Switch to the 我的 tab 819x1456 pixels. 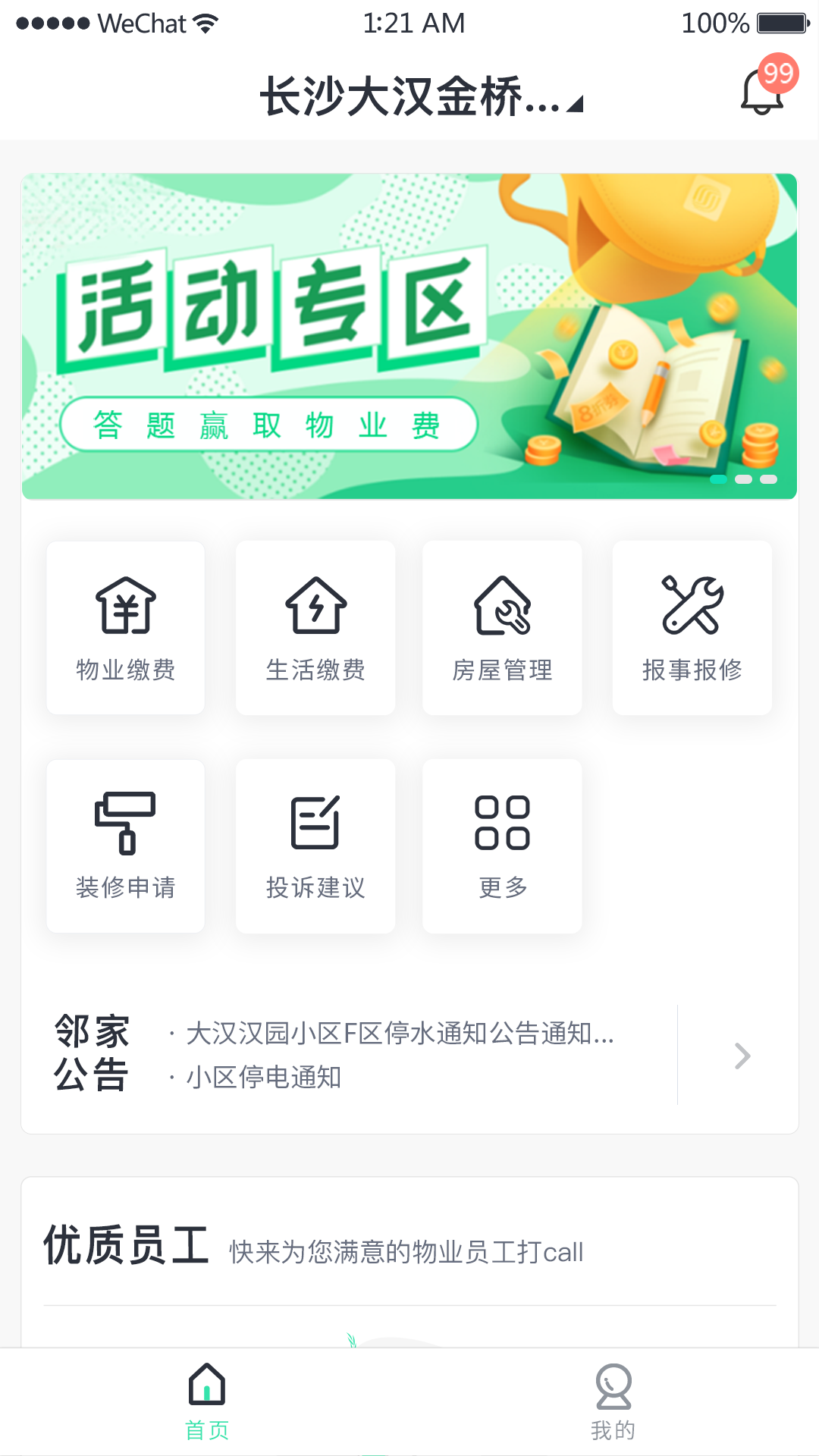coord(613,1403)
